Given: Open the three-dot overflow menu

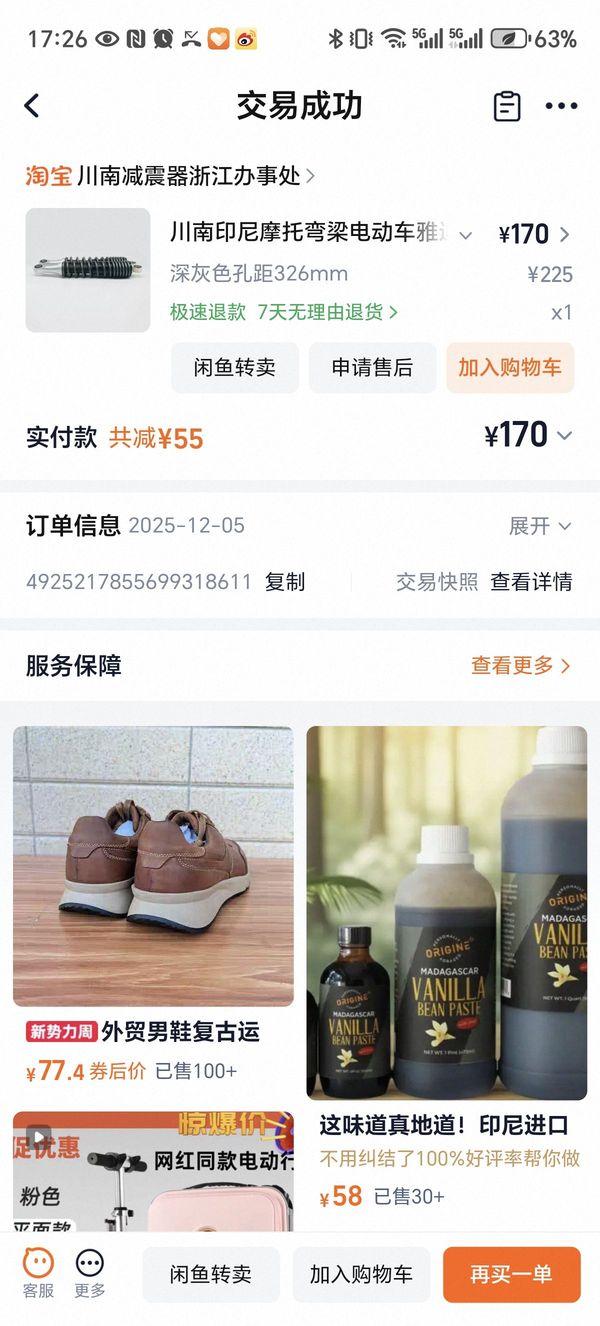Looking at the screenshot, I should [561, 106].
